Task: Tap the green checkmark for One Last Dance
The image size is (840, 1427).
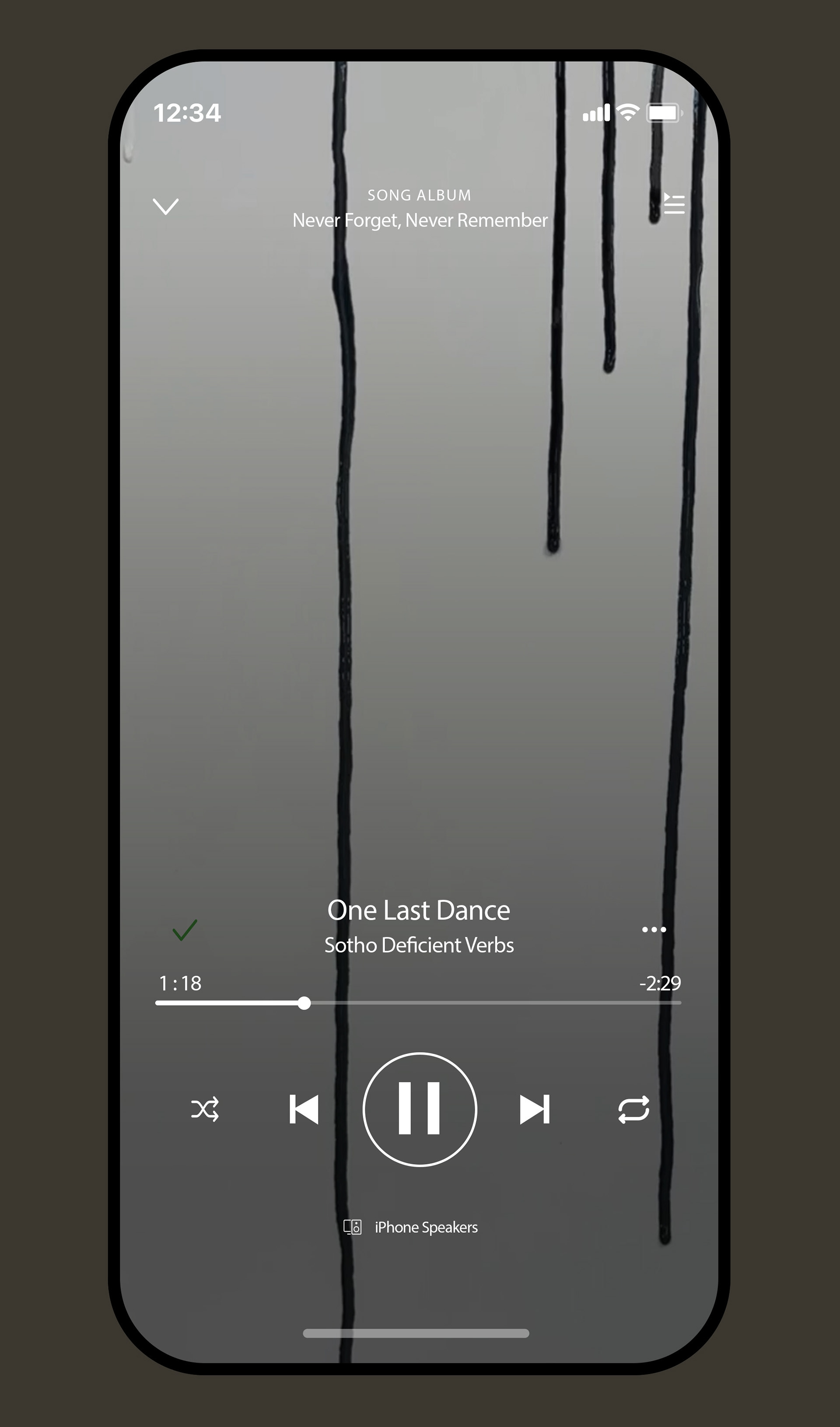Action: click(x=185, y=930)
